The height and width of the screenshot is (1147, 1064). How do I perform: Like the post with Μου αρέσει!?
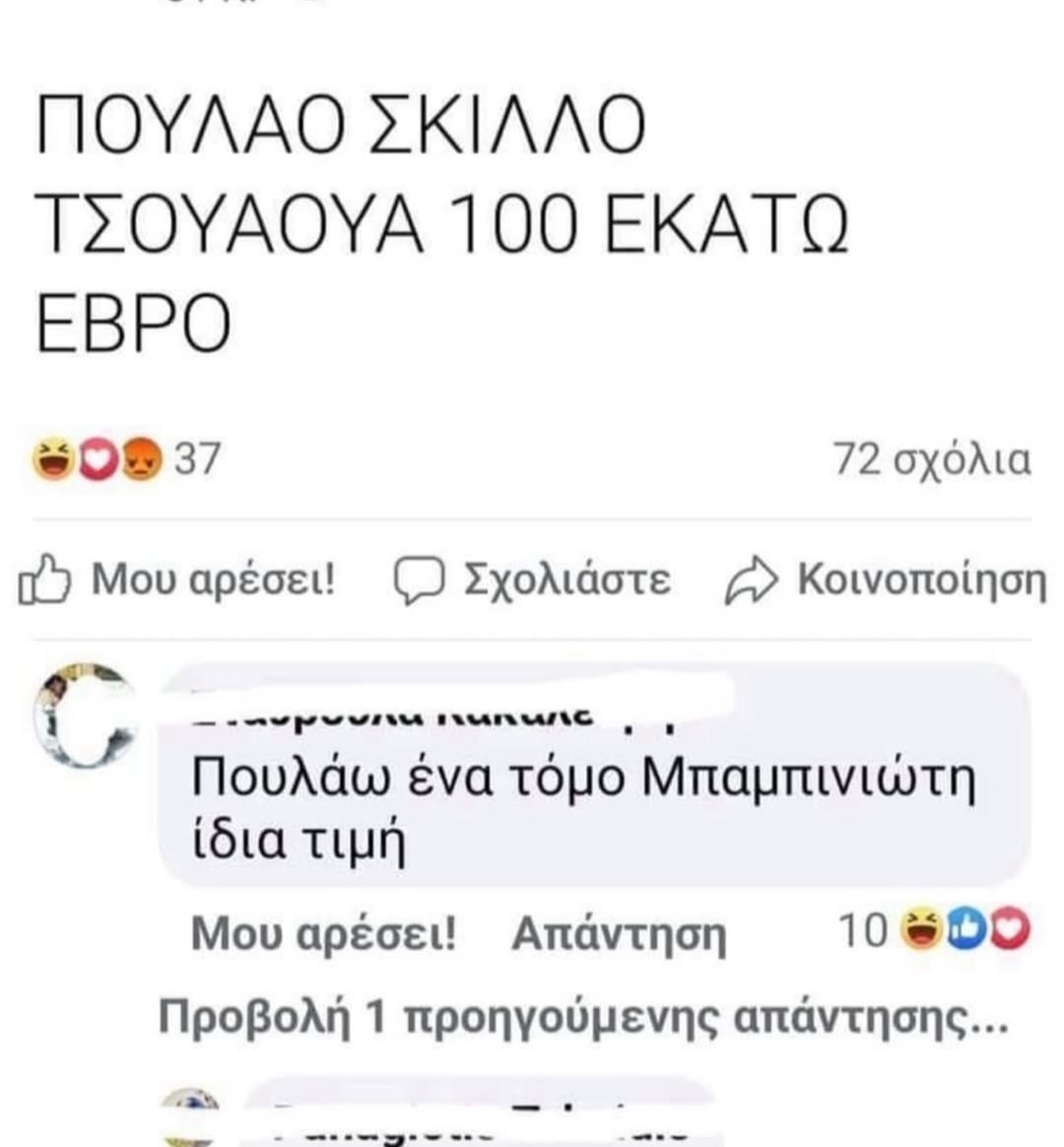177,579
